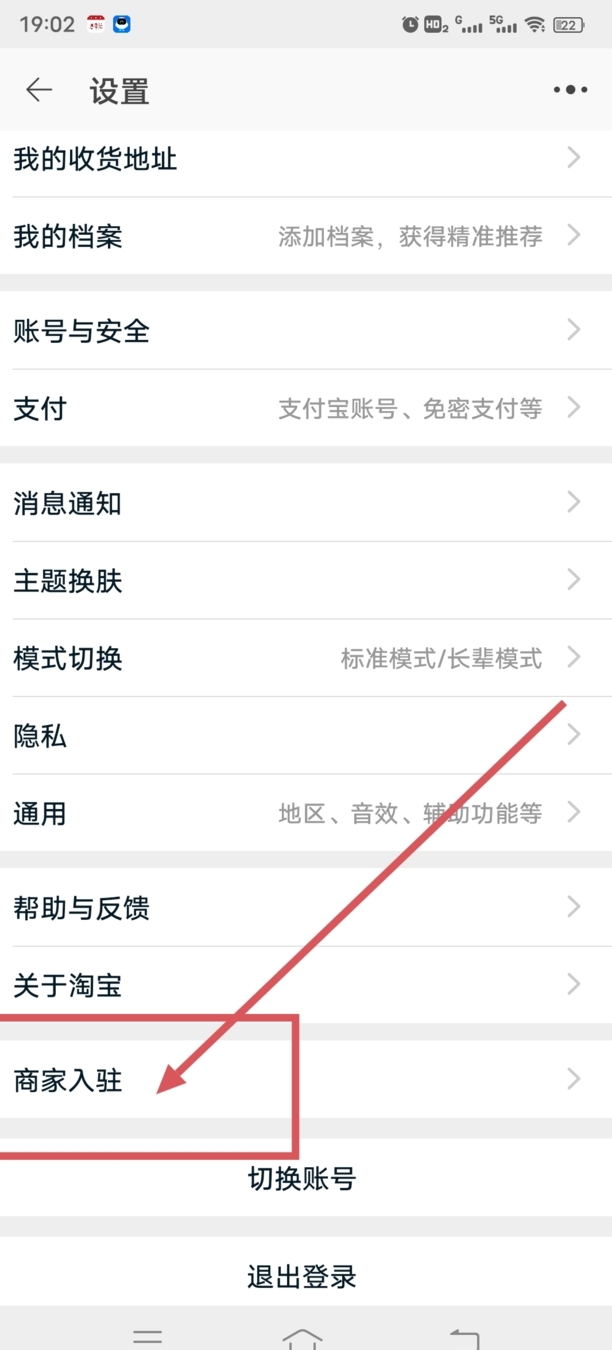Viewport: 612px width, 1350px height.
Task: Tap 退出登录 to log out
Action: (x=302, y=1276)
